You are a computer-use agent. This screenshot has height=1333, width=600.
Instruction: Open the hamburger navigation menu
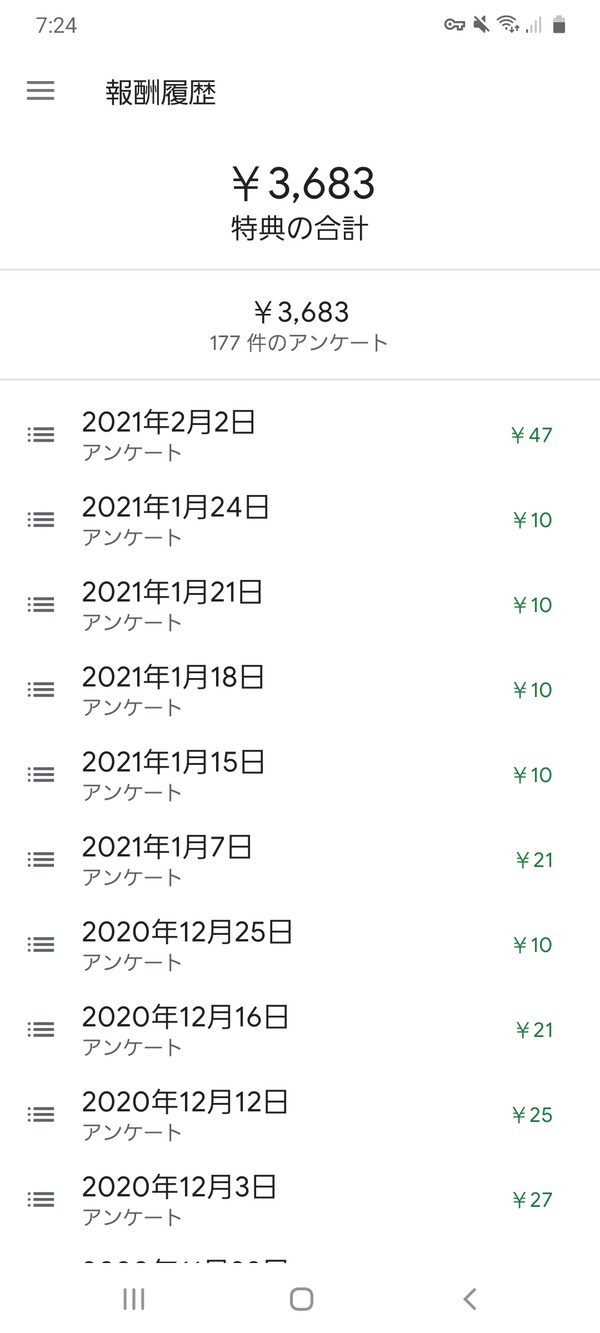click(40, 91)
